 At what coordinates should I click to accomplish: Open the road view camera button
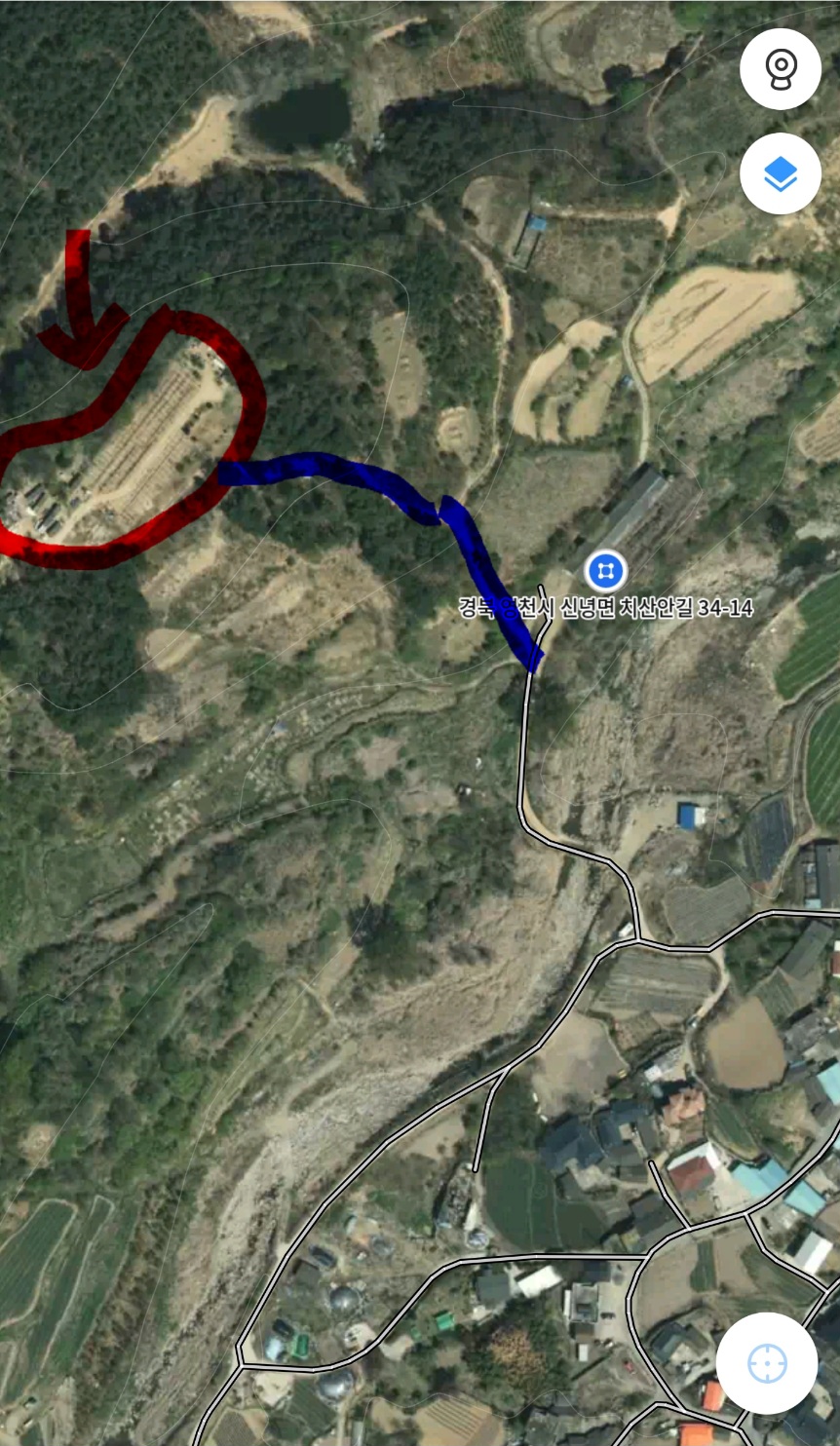pyautogui.click(x=780, y=69)
